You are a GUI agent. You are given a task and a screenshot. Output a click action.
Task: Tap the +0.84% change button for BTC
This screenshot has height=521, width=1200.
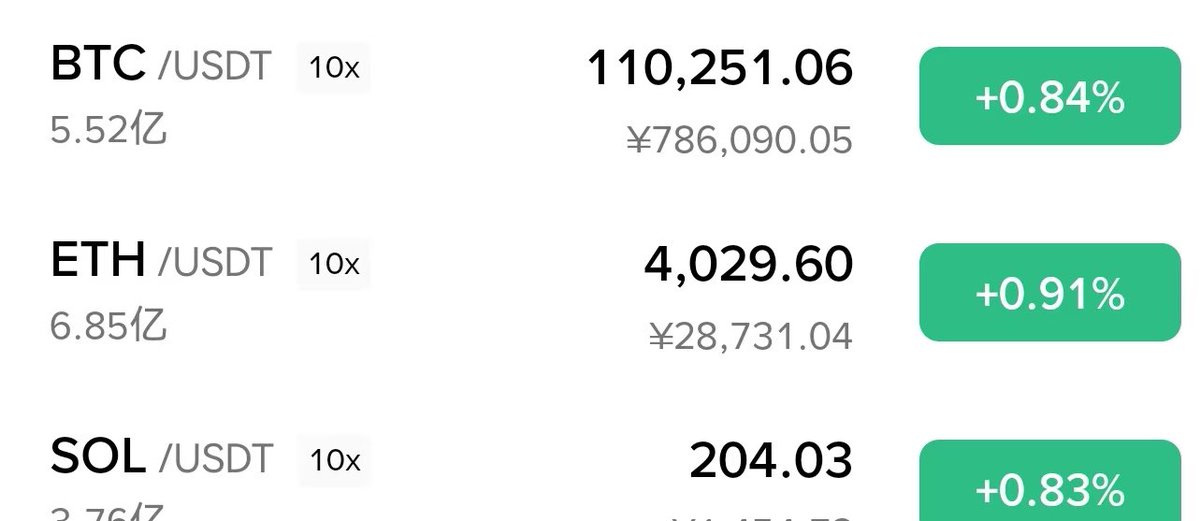click(x=1050, y=97)
